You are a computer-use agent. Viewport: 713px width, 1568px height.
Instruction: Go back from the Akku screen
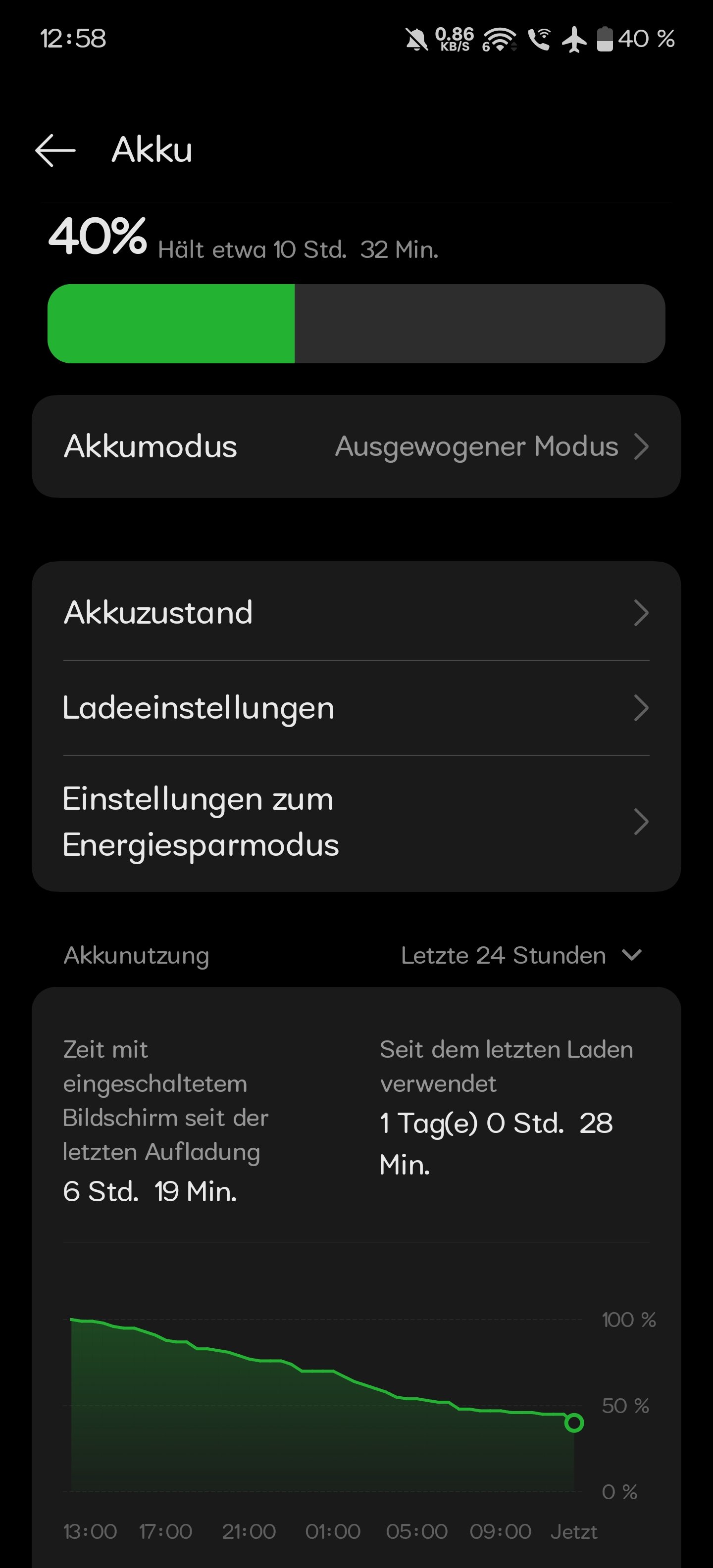pyautogui.click(x=55, y=150)
